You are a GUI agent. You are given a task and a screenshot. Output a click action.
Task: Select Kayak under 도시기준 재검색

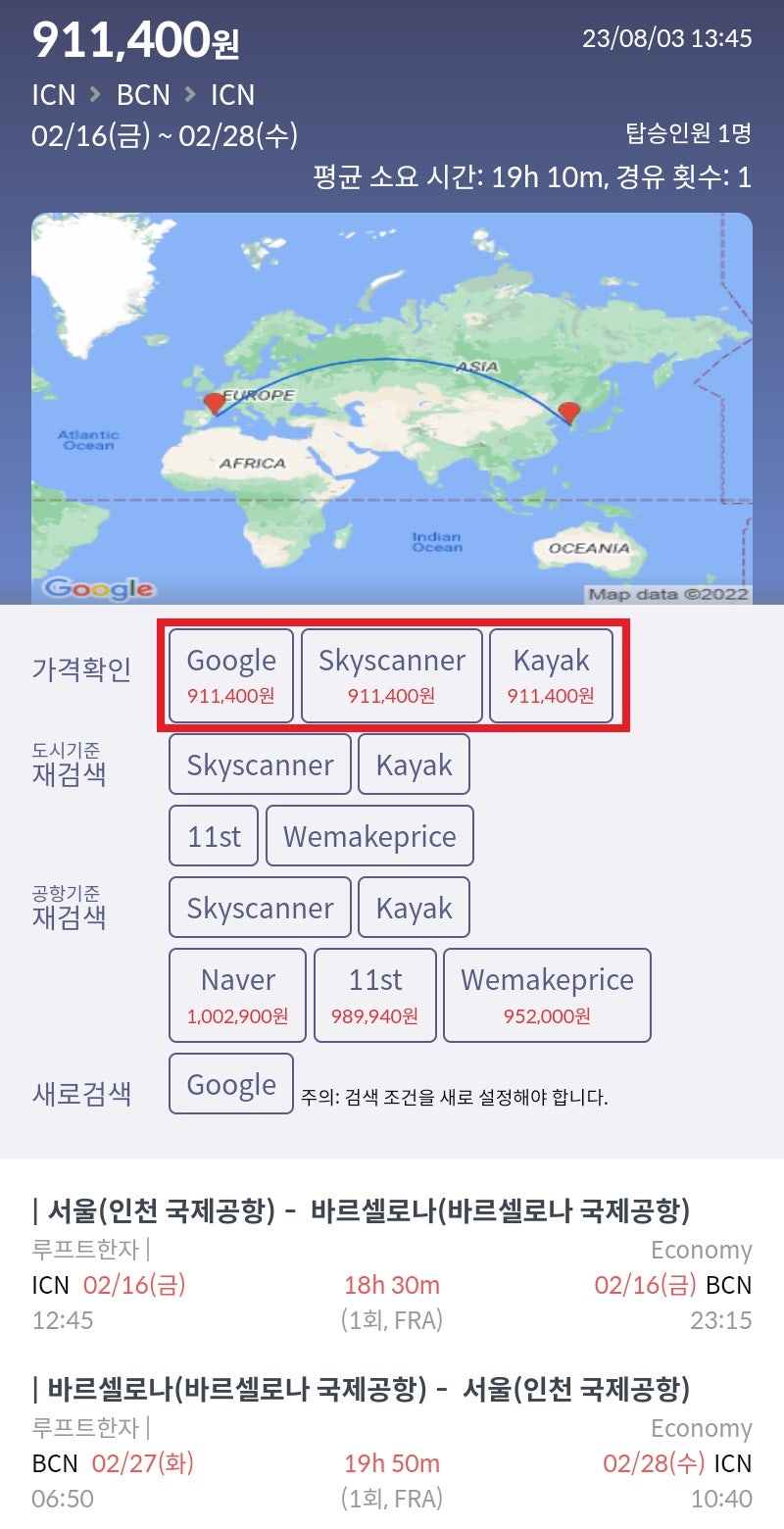point(414,764)
